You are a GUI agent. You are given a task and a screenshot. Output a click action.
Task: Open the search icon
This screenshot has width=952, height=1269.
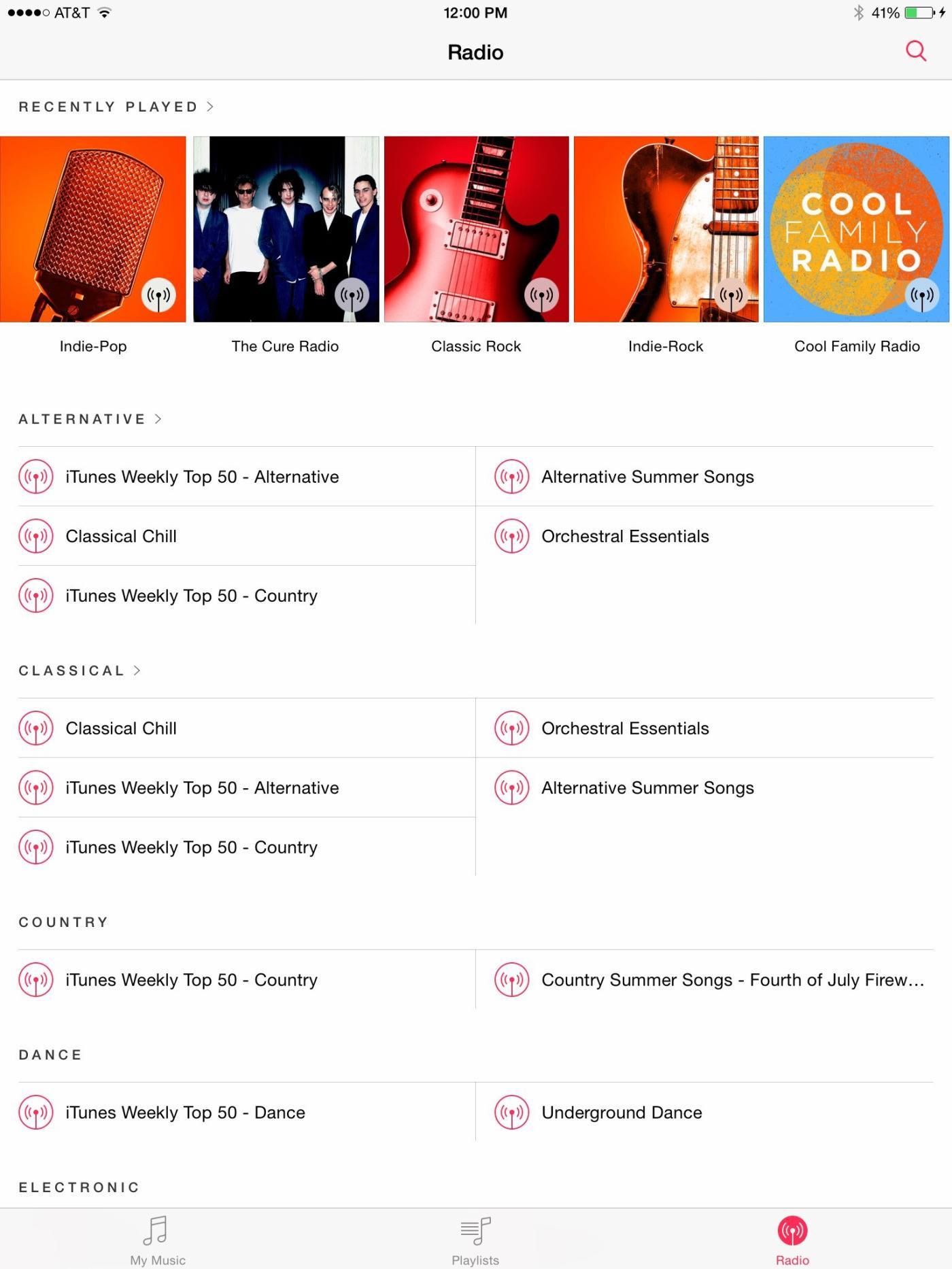pos(915,51)
